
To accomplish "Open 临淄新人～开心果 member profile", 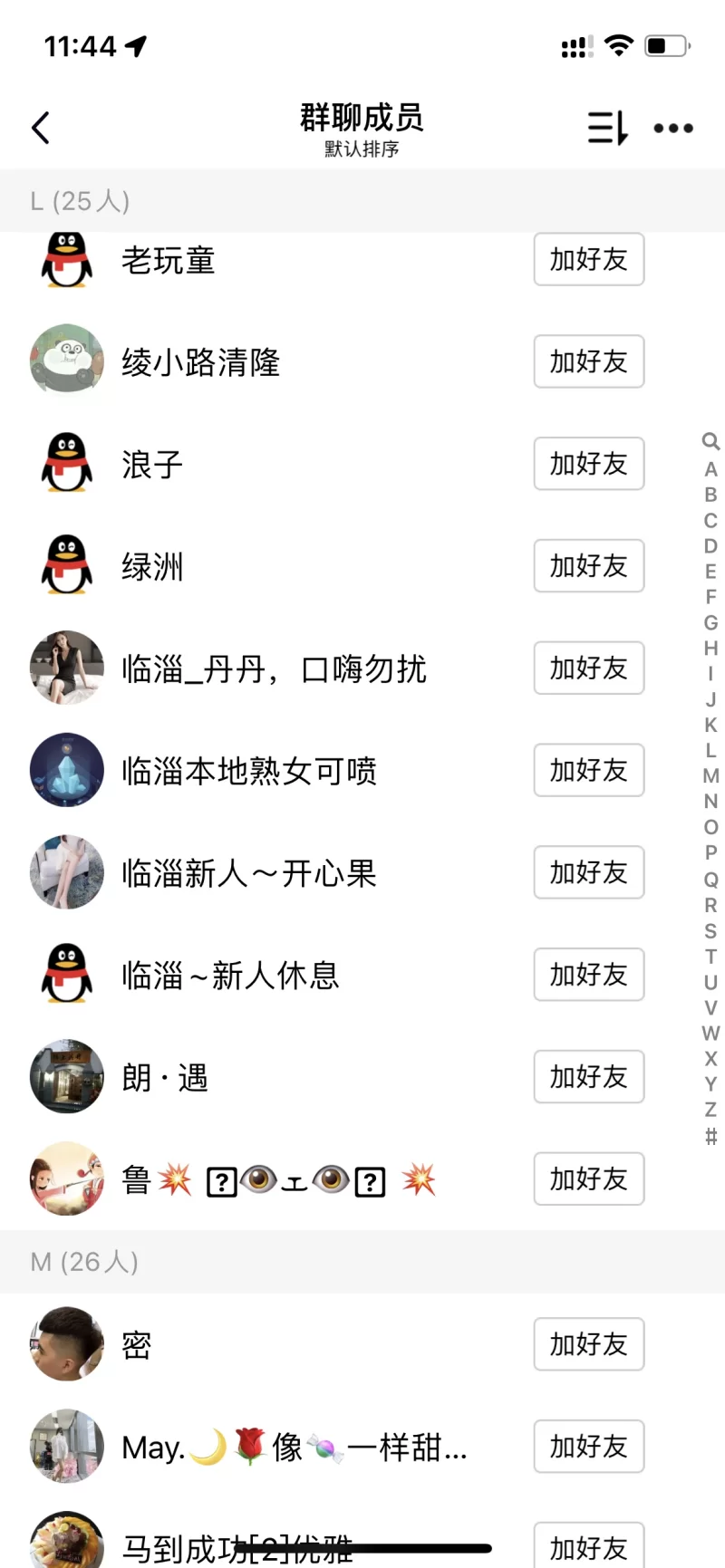I will [249, 873].
